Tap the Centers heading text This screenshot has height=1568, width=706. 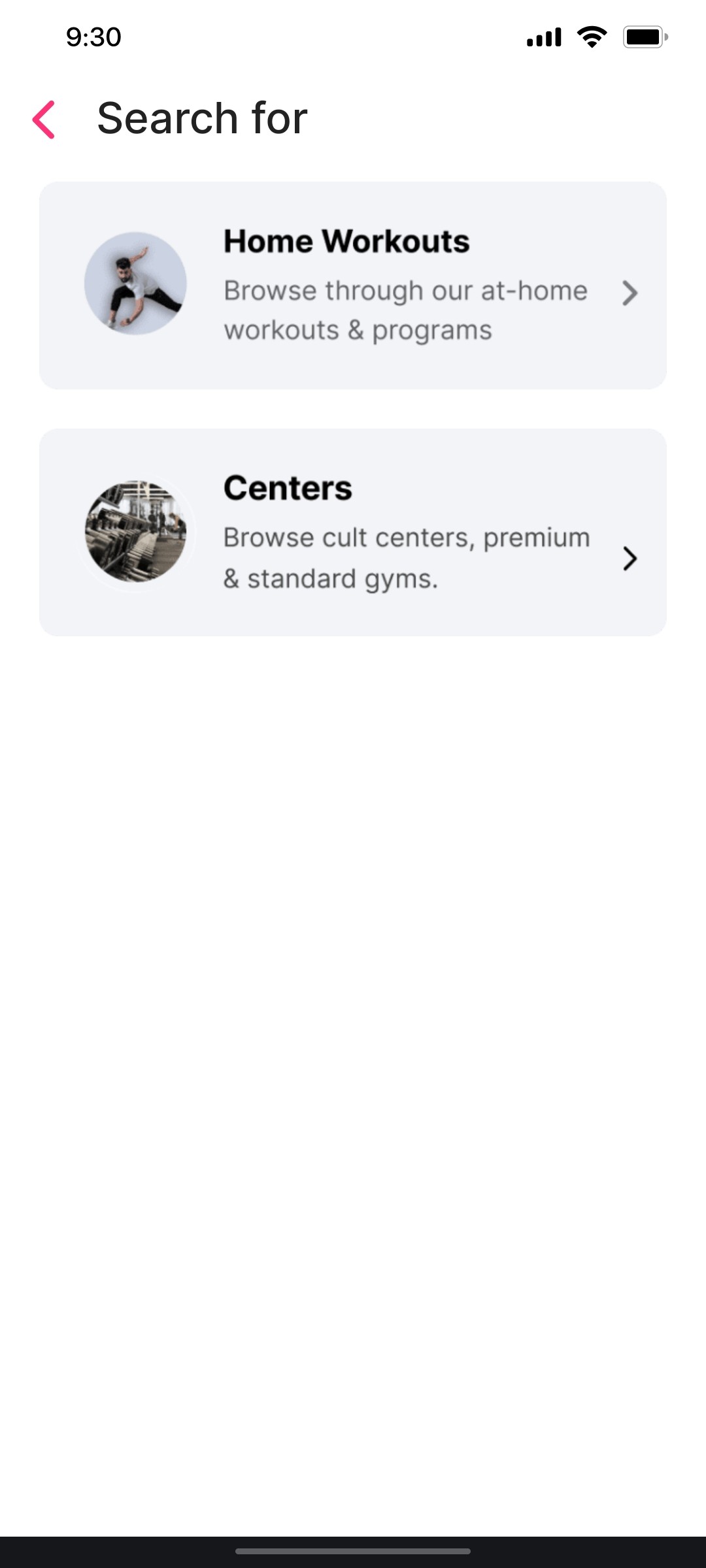(288, 487)
